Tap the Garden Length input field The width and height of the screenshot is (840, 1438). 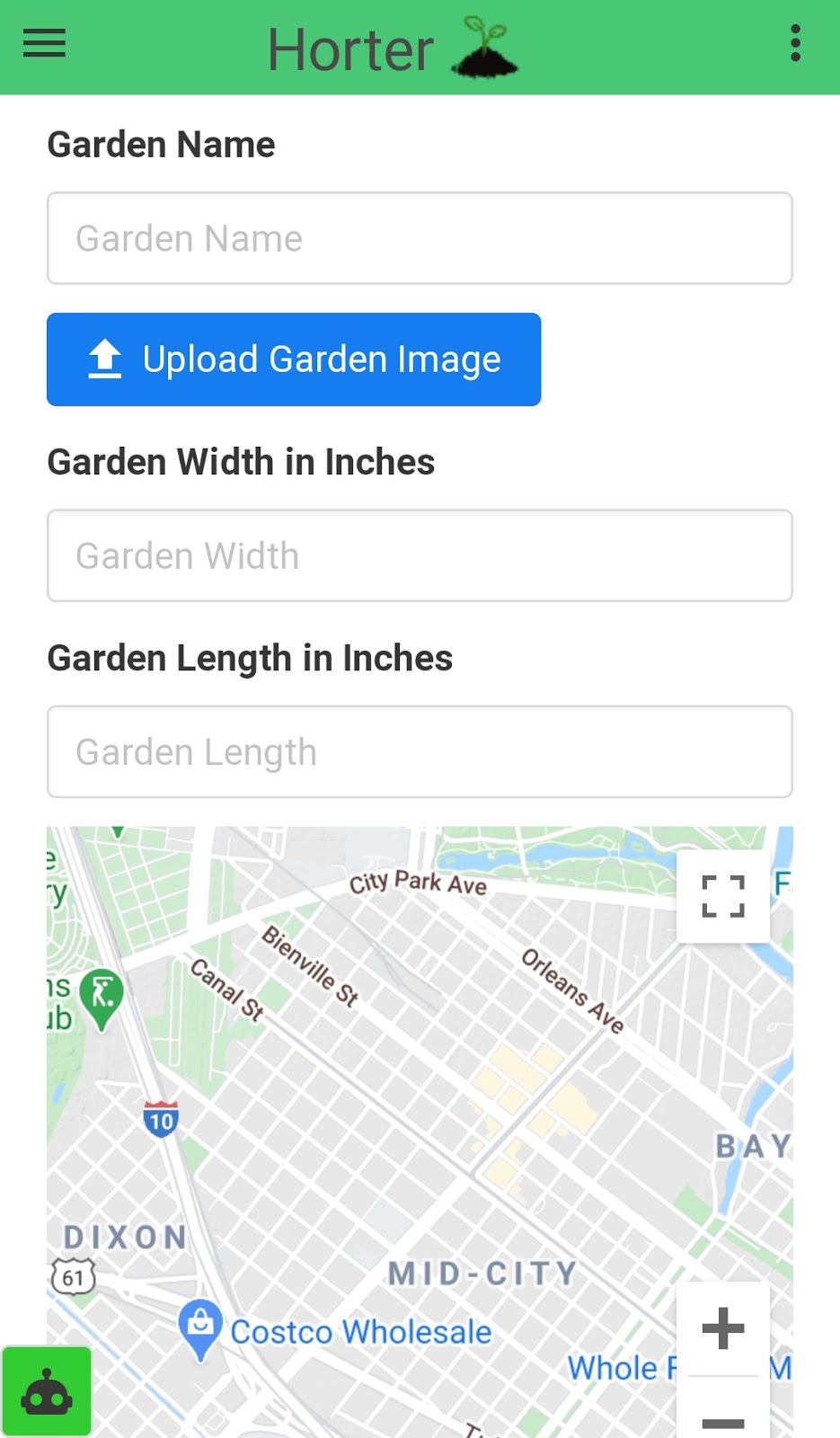coord(420,751)
